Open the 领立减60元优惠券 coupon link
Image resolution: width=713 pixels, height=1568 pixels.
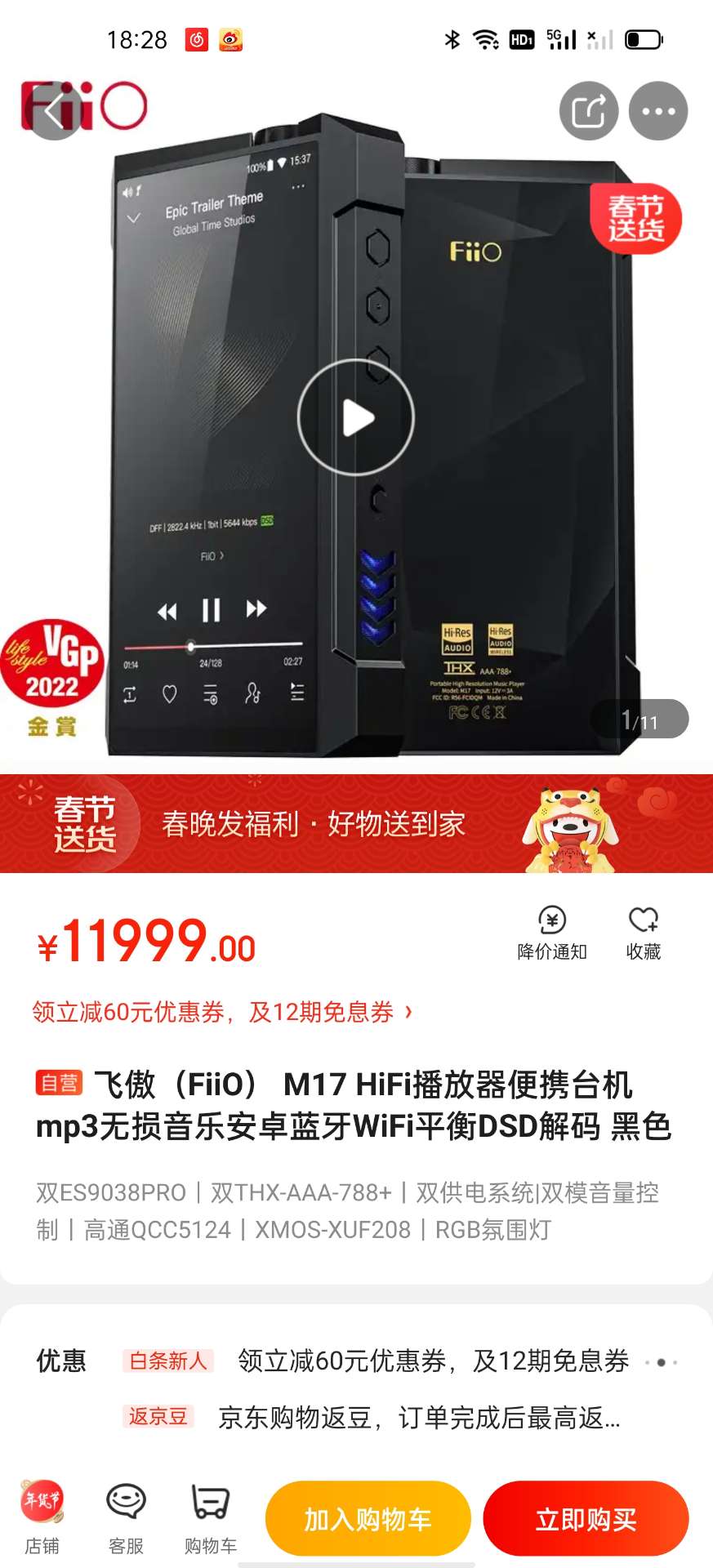[222, 1012]
